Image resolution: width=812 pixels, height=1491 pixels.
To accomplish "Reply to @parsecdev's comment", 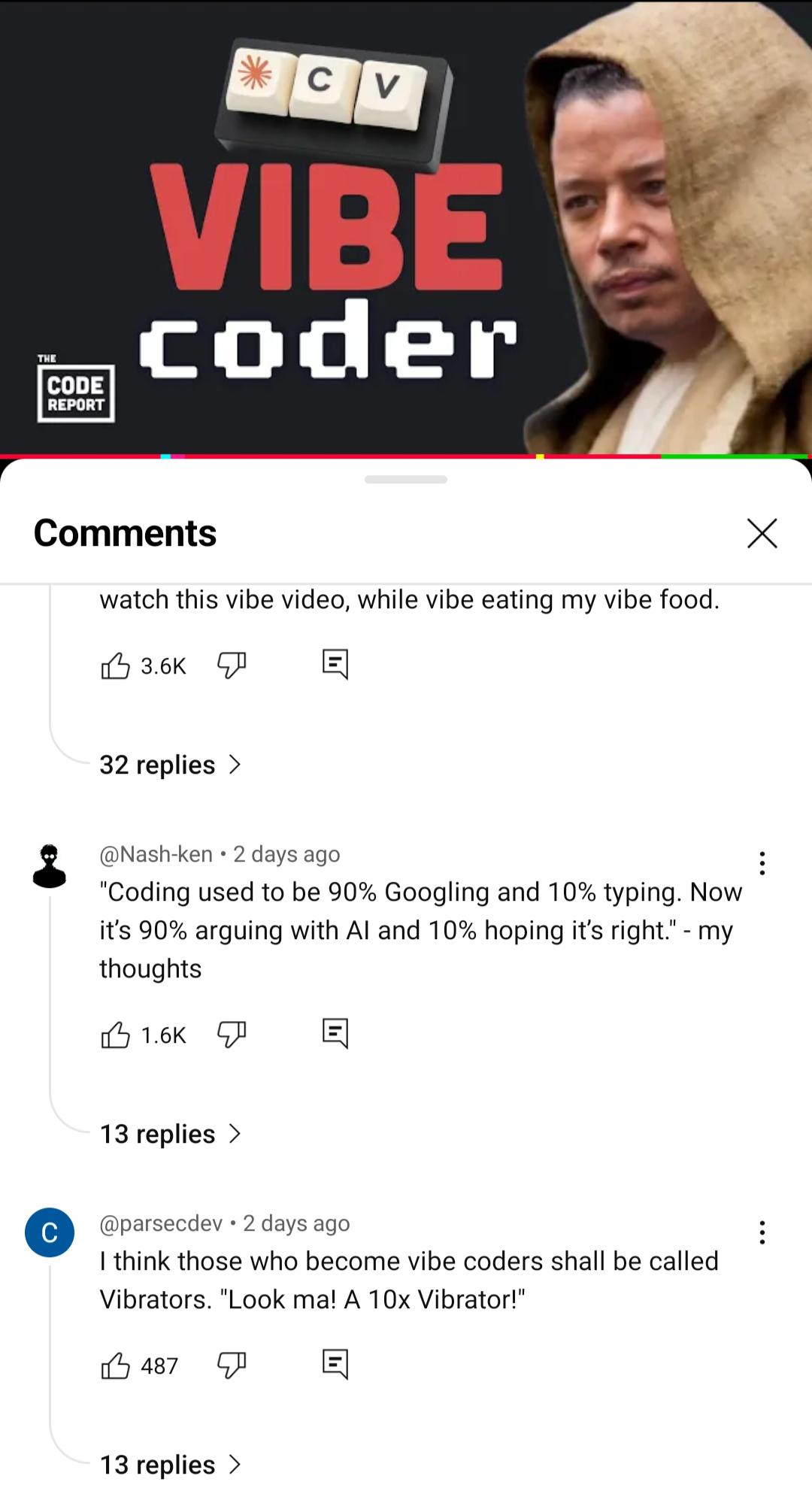I will [335, 1363].
